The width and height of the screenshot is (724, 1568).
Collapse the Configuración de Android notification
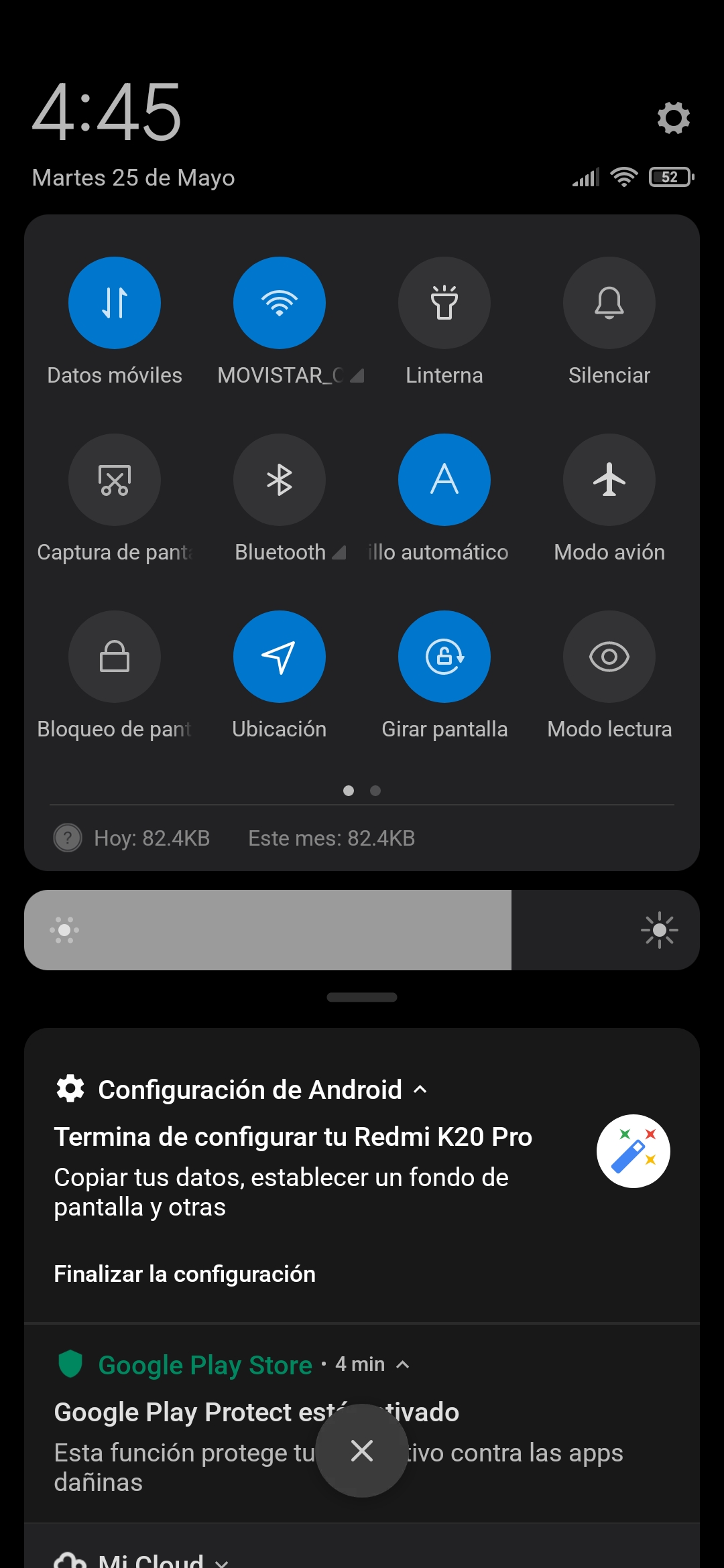[x=420, y=1090]
